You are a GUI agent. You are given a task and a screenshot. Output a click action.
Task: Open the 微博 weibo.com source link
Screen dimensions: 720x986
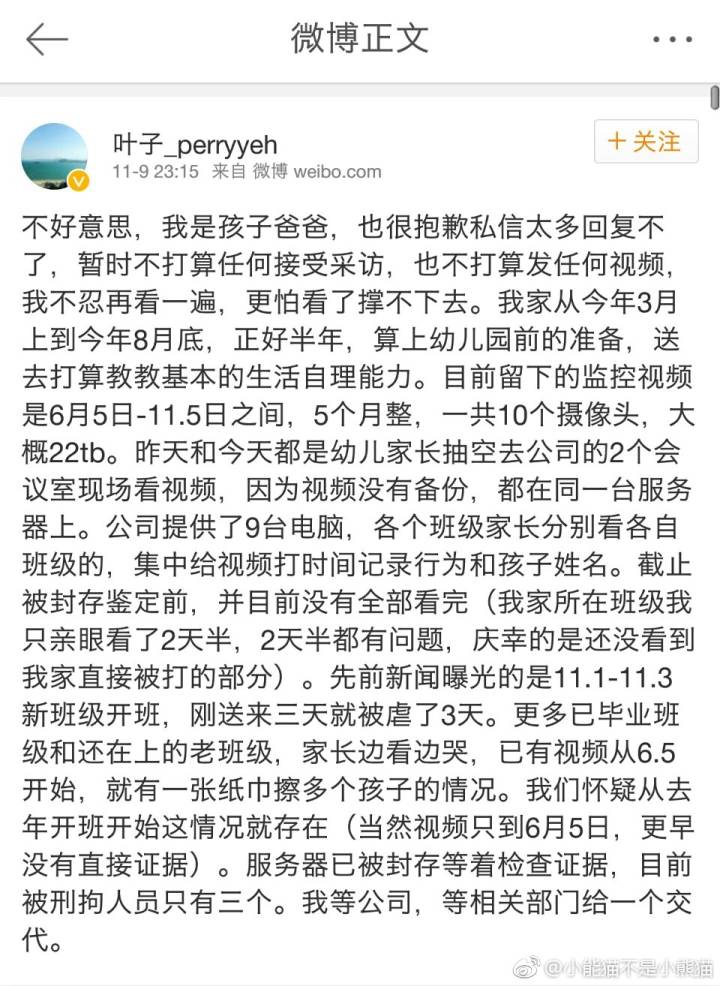click(x=316, y=171)
